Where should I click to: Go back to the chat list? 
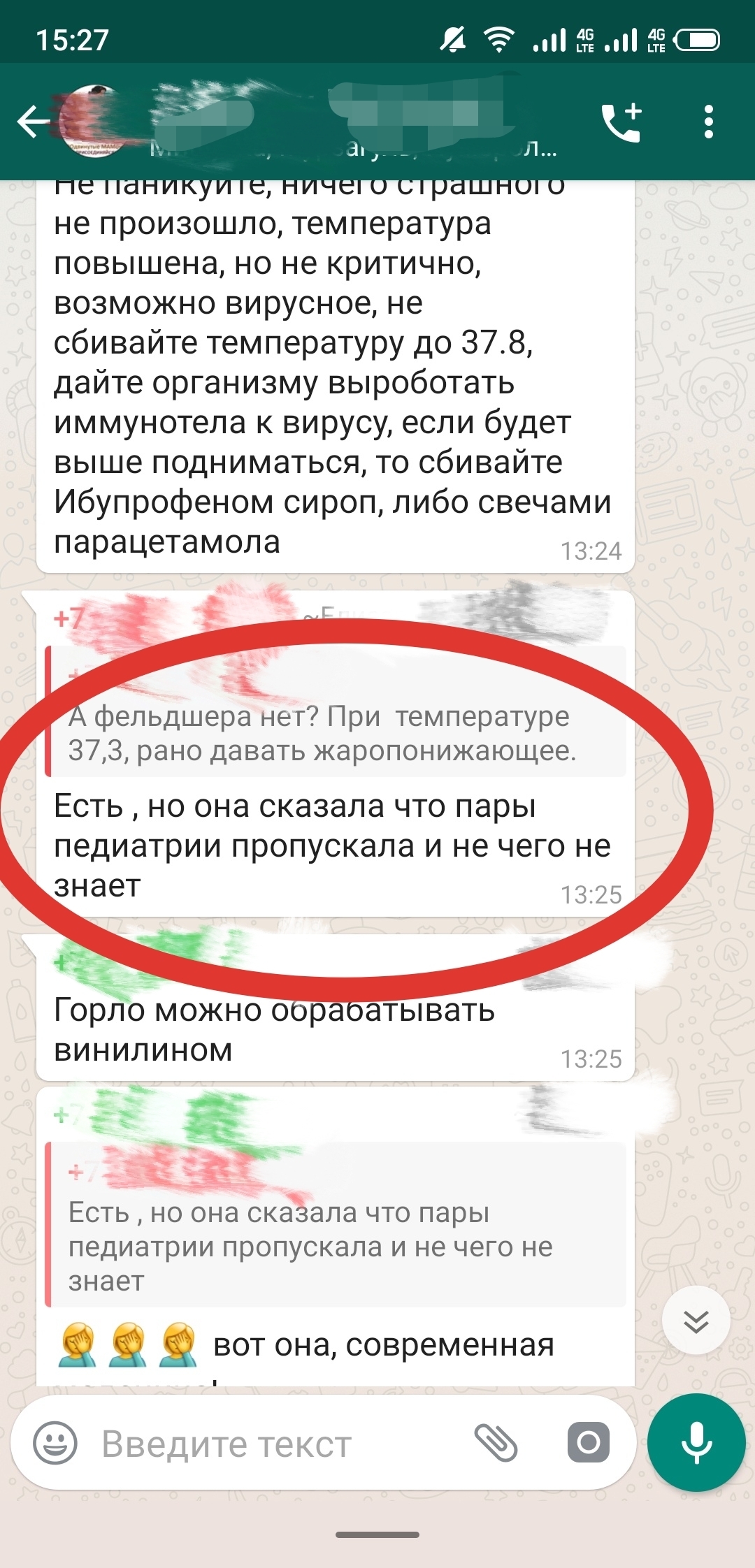pos(32,122)
